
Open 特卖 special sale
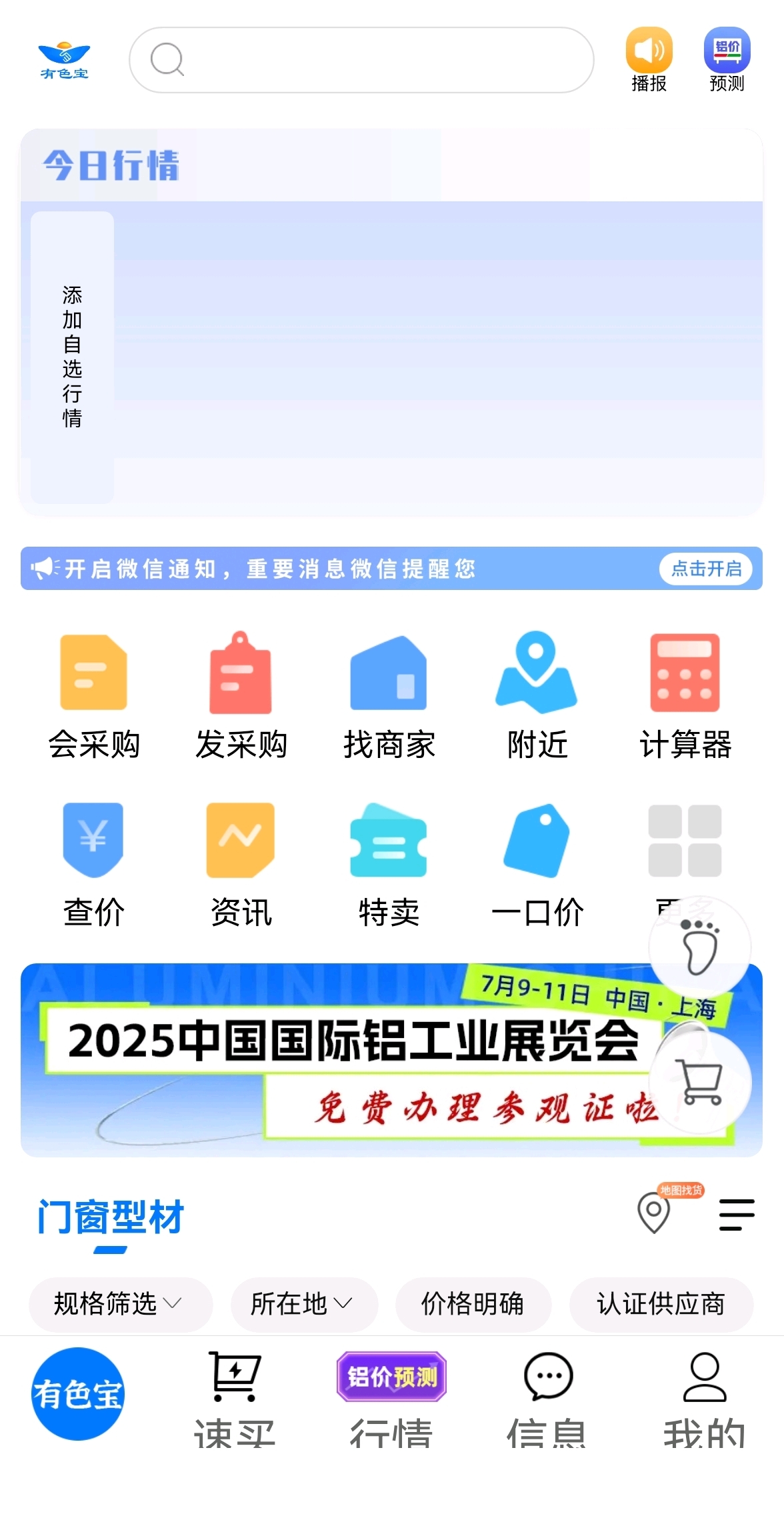[389, 865]
